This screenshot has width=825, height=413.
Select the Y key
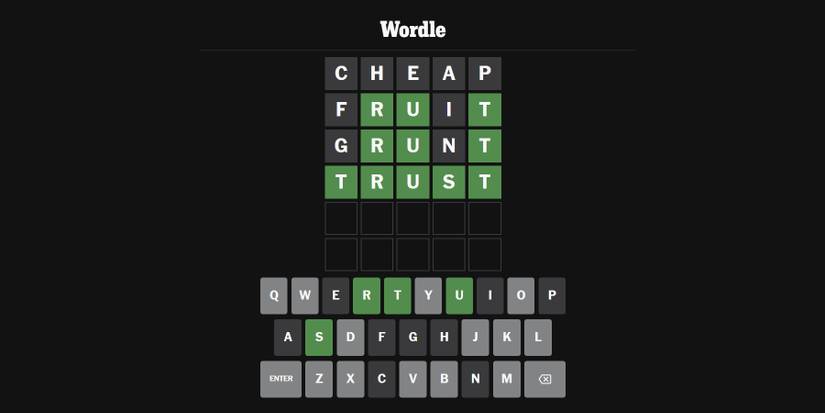point(428,296)
